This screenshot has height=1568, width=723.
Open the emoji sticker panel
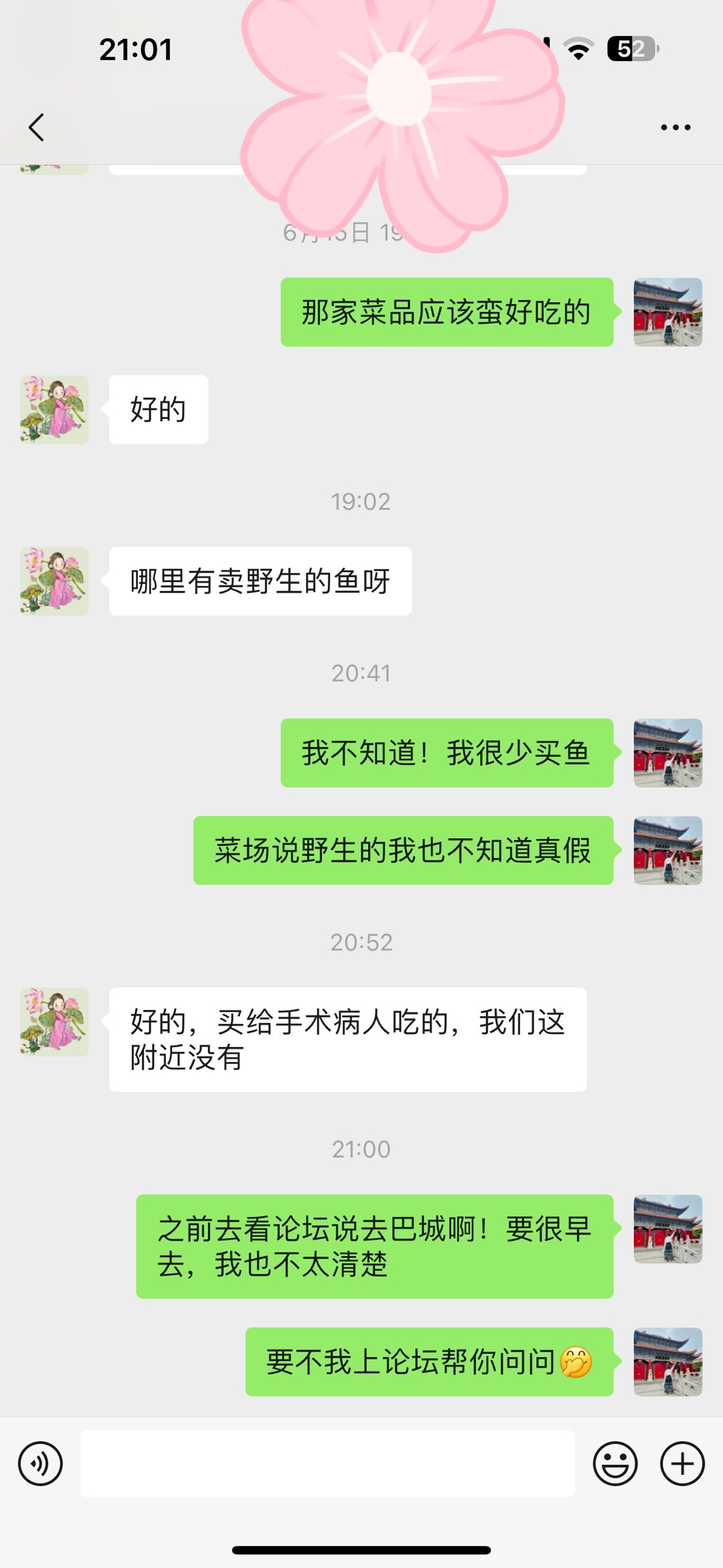coord(615,1464)
